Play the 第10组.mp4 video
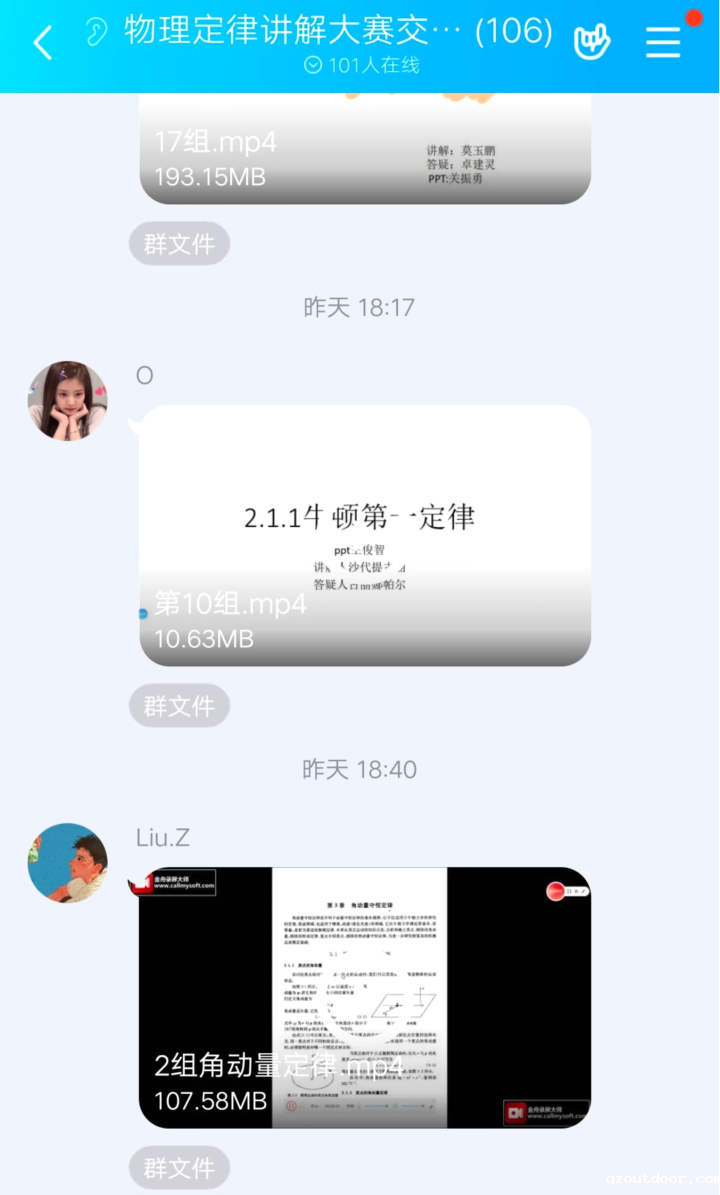Viewport: 720px width, 1195px height. (365, 535)
